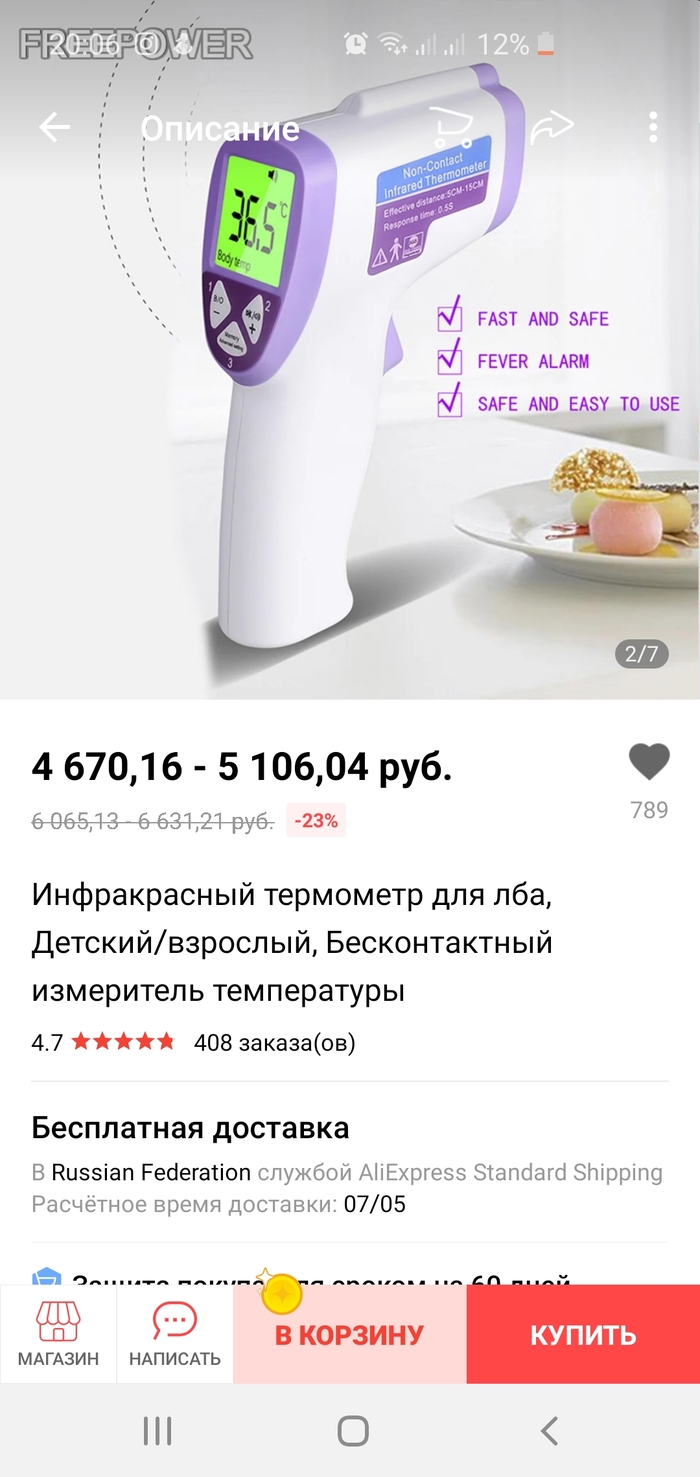Share this thermometer listing
This screenshot has width=700, height=1477.
click(x=552, y=127)
